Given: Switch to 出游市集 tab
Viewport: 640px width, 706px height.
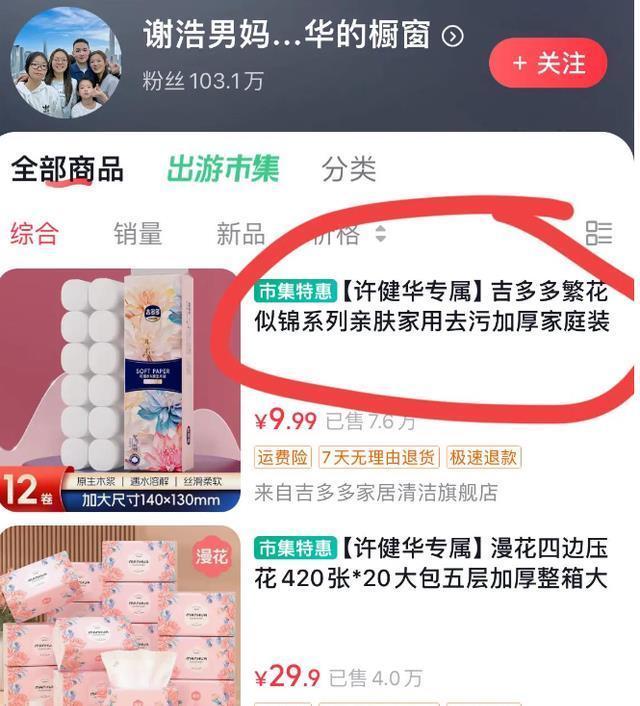Looking at the screenshot, I should click(x=222, y=169).
